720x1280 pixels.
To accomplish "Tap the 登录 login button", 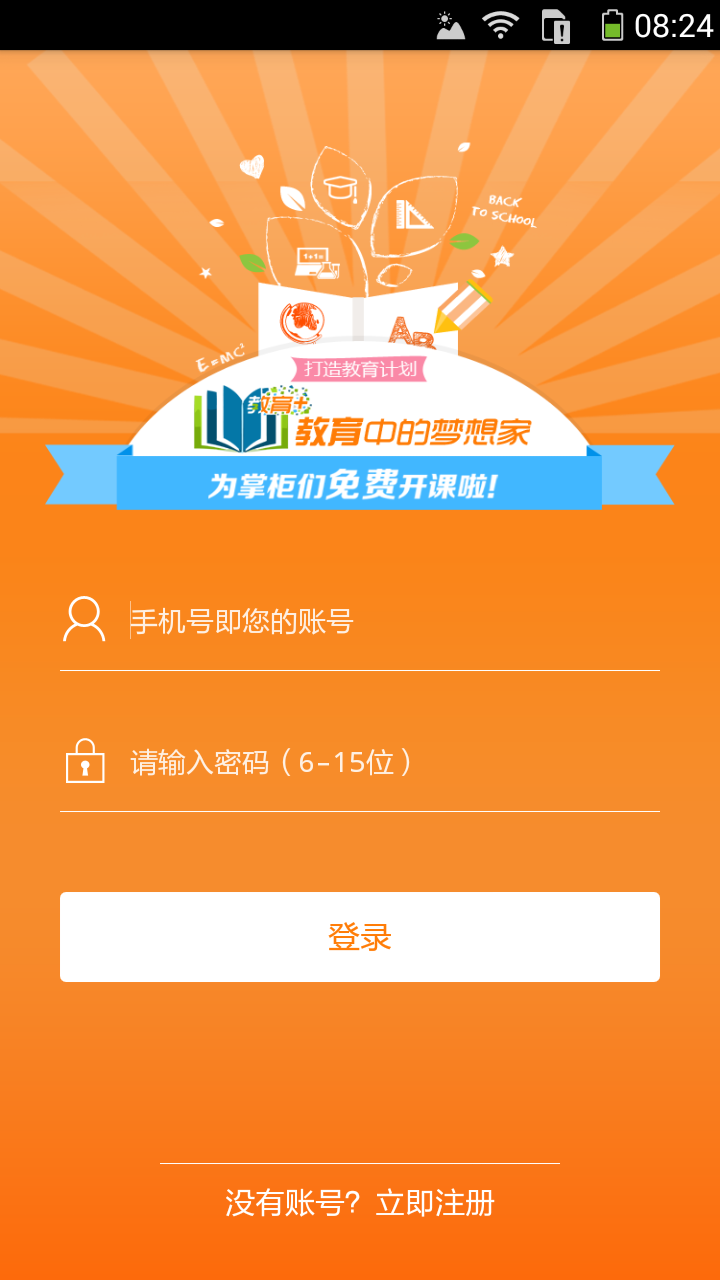I will pos(360,937).
